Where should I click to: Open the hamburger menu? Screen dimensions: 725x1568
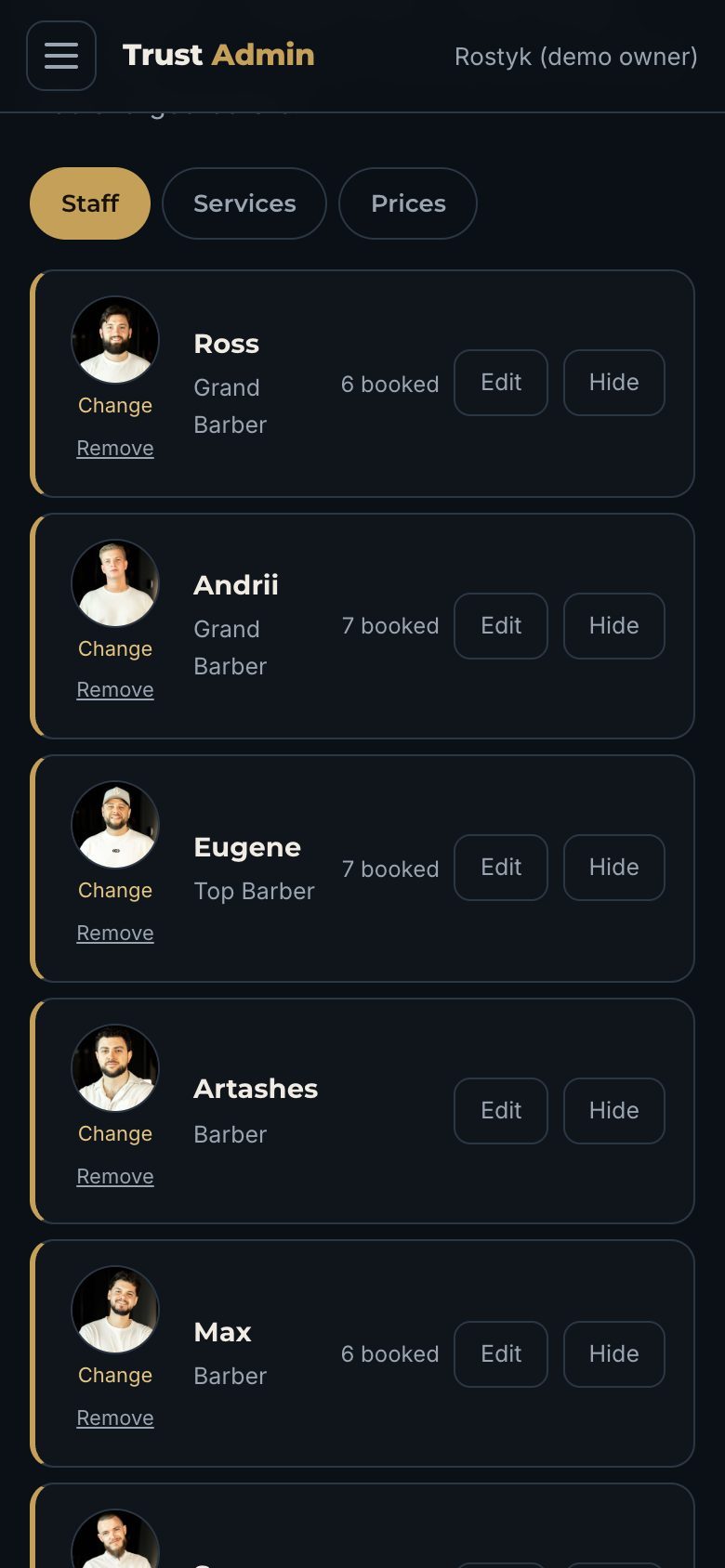point(61,56)
